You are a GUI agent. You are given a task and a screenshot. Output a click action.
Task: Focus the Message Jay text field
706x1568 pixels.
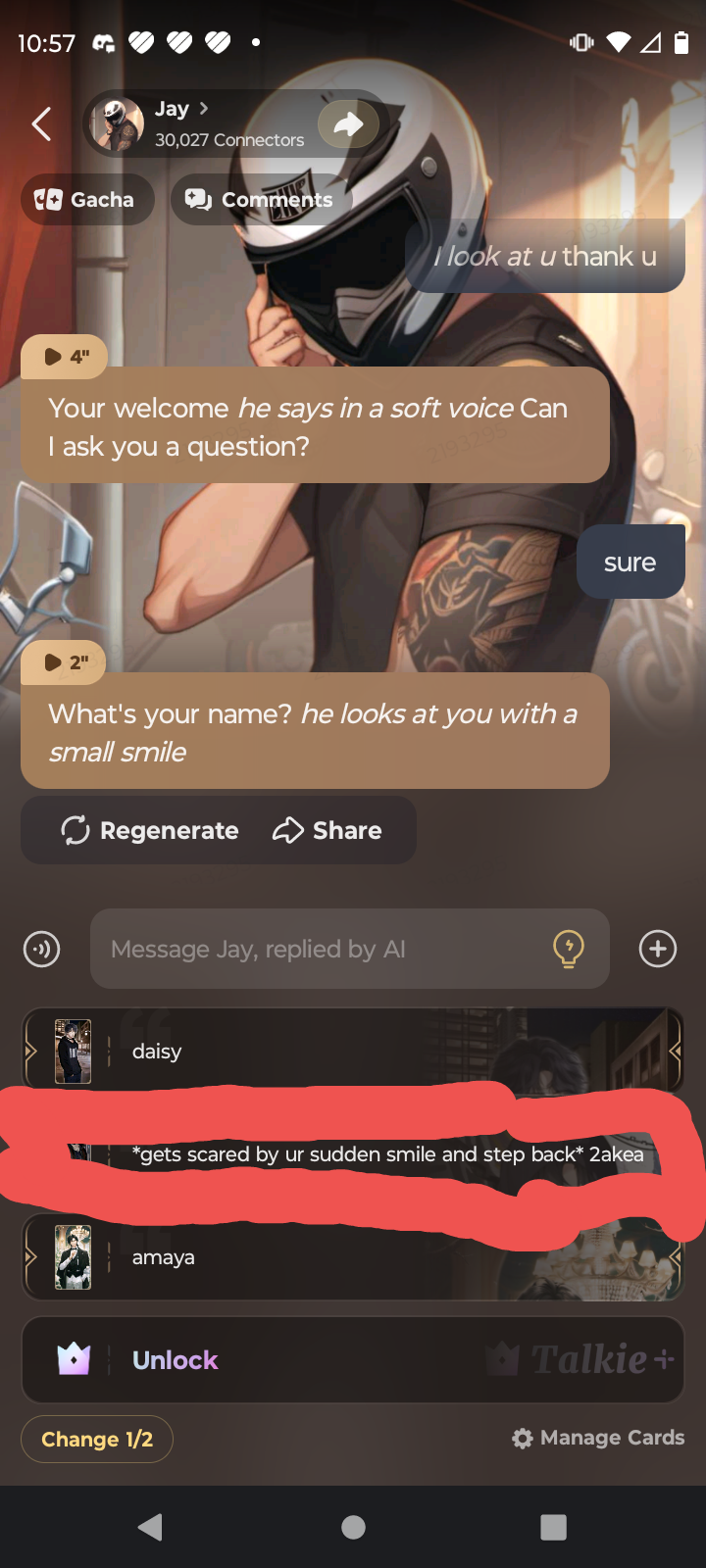(x=314, y=949)
